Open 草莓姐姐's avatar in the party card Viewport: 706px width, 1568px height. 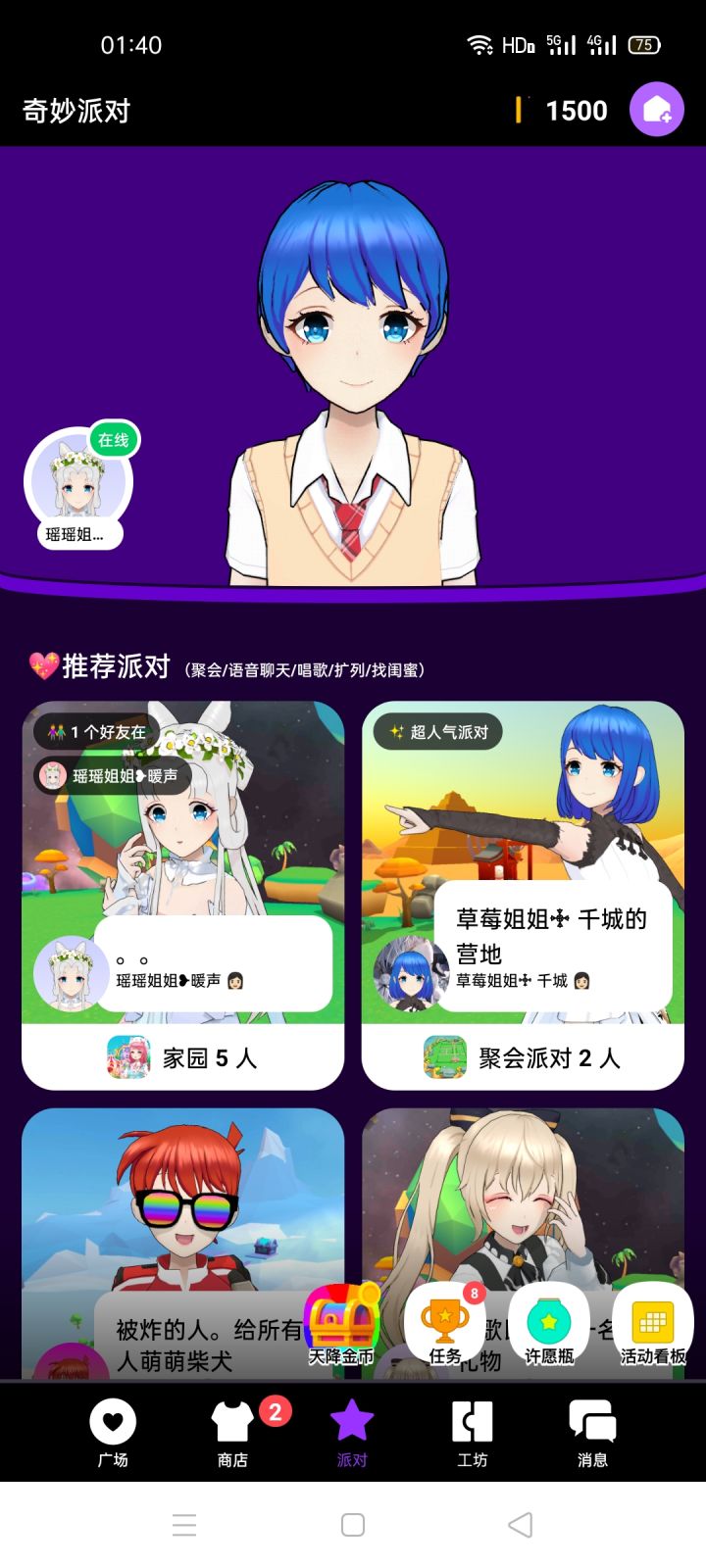412,975
